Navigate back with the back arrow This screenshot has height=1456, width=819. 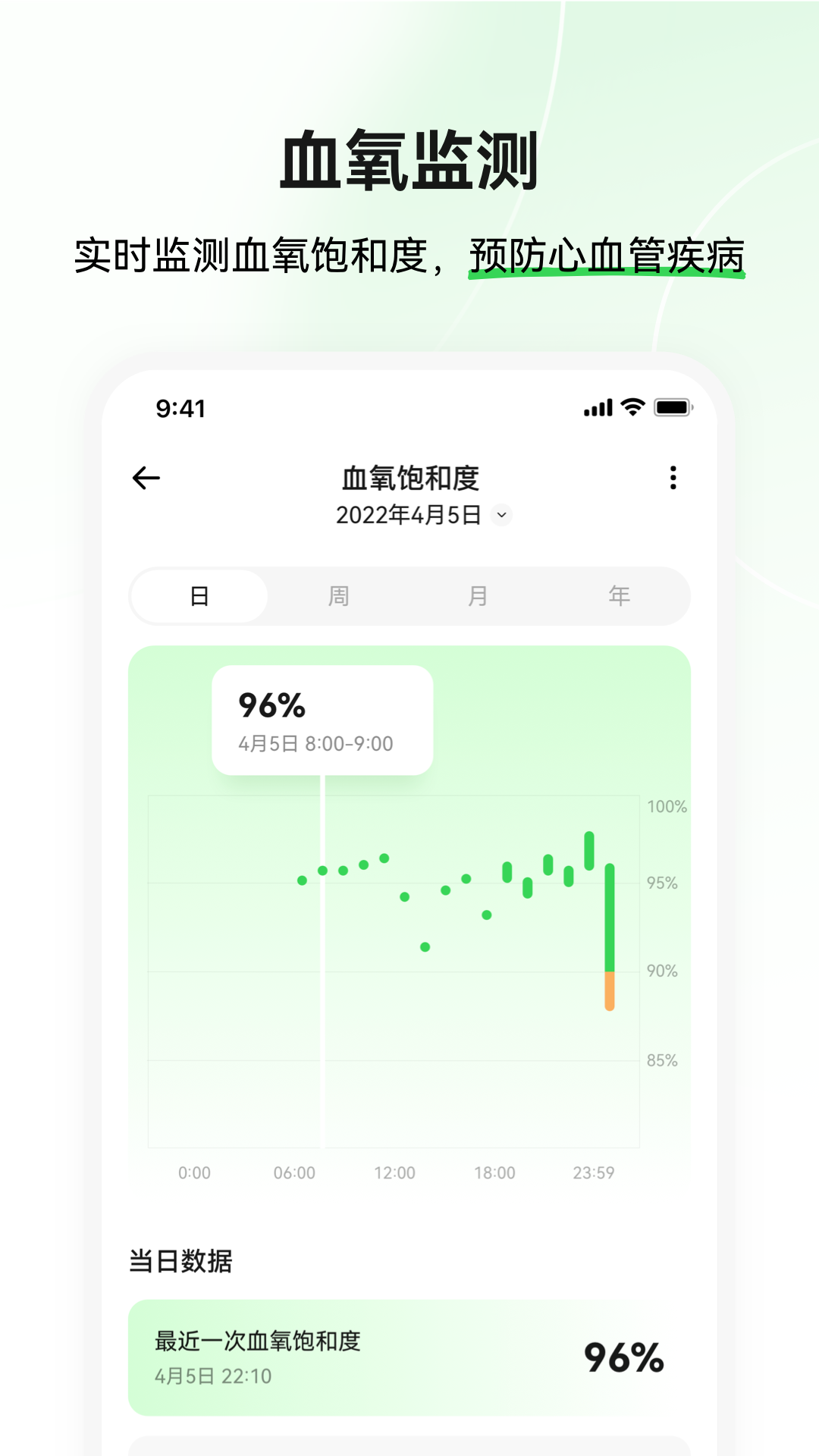pos(146,477)
